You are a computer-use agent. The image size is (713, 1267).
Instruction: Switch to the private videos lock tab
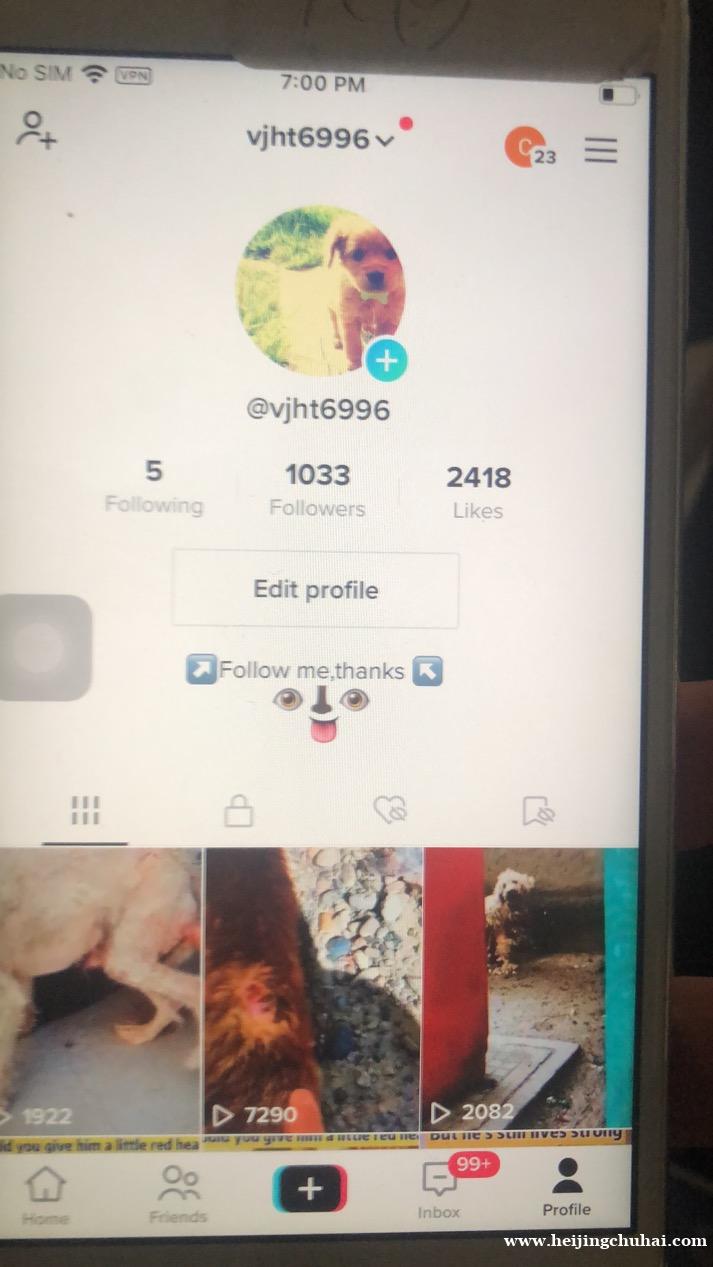[x=238, y=811]
